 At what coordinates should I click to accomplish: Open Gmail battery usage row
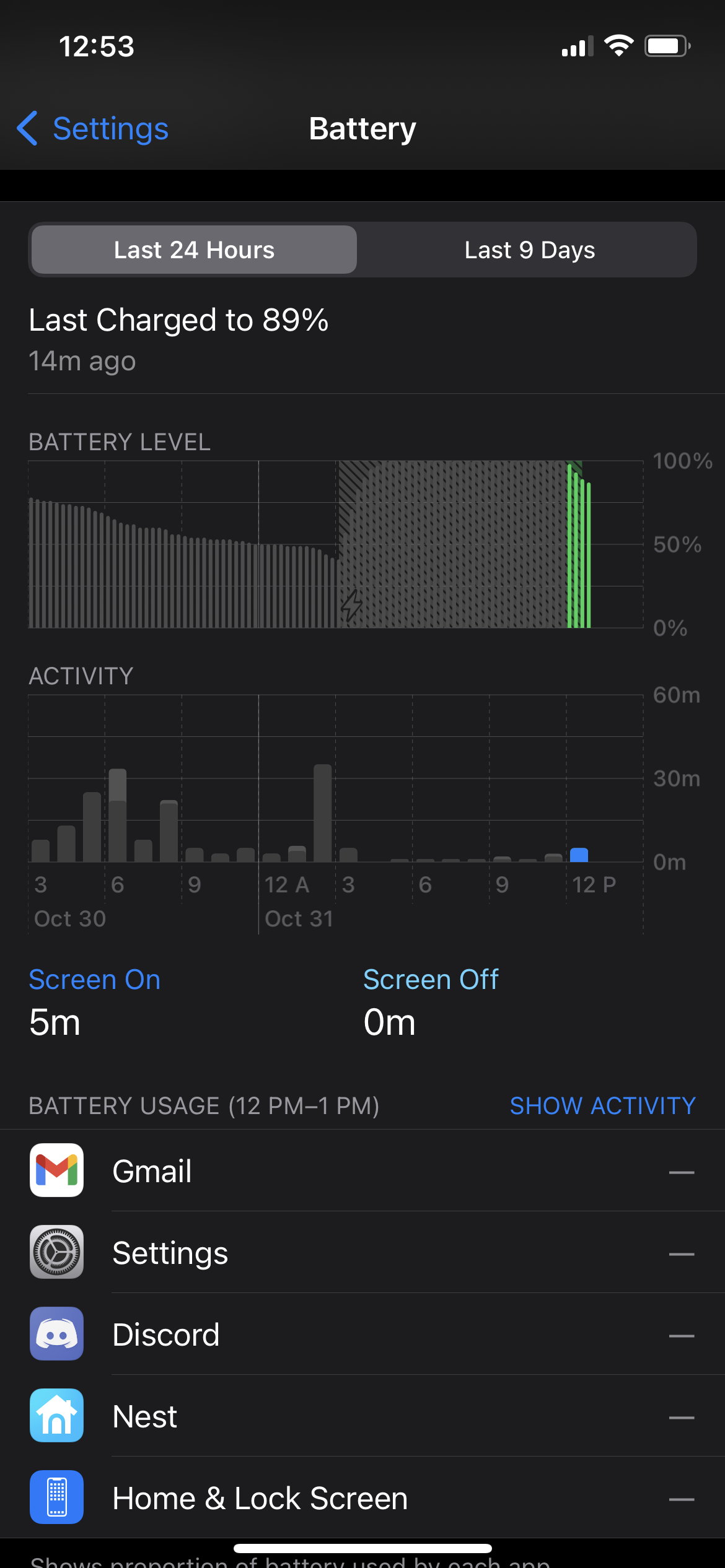[362, 1171]
